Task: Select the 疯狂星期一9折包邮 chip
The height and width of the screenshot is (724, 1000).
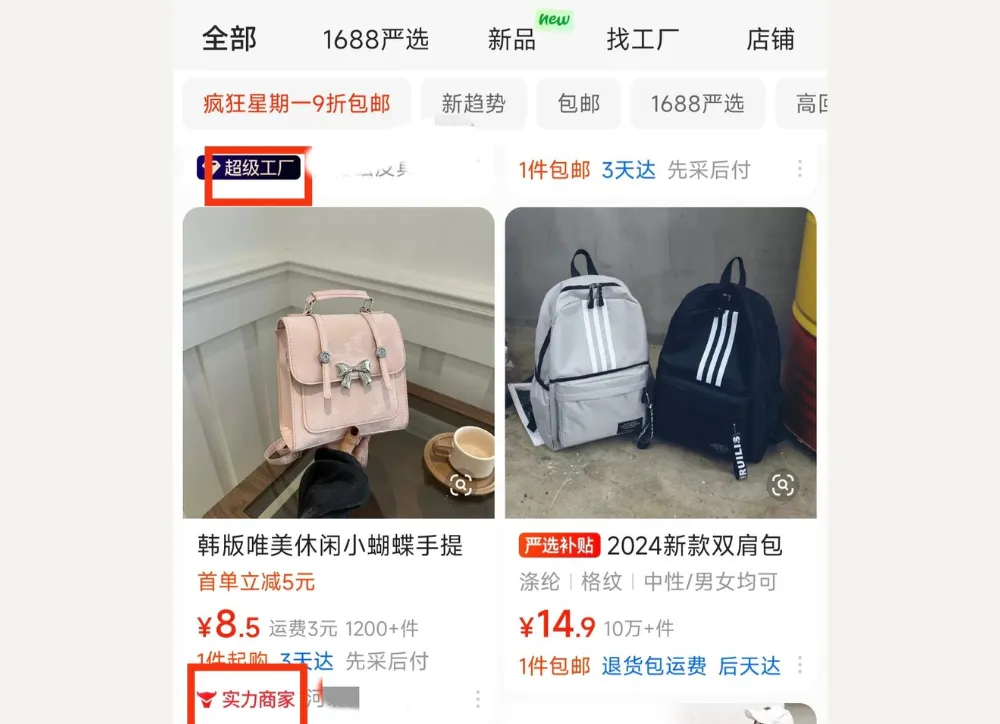Action: 296,104
